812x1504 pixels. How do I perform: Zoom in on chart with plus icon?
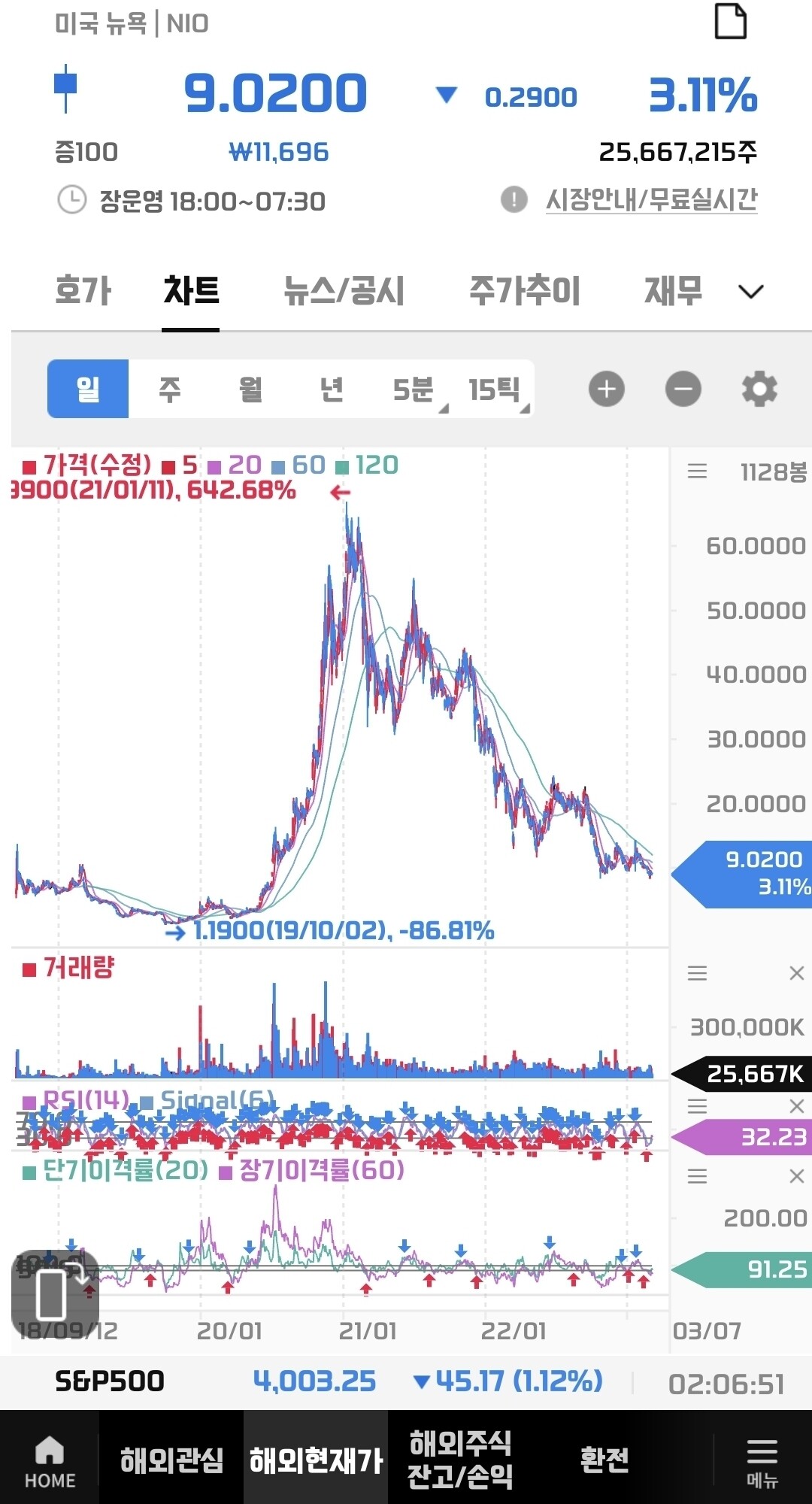[606, 389]
